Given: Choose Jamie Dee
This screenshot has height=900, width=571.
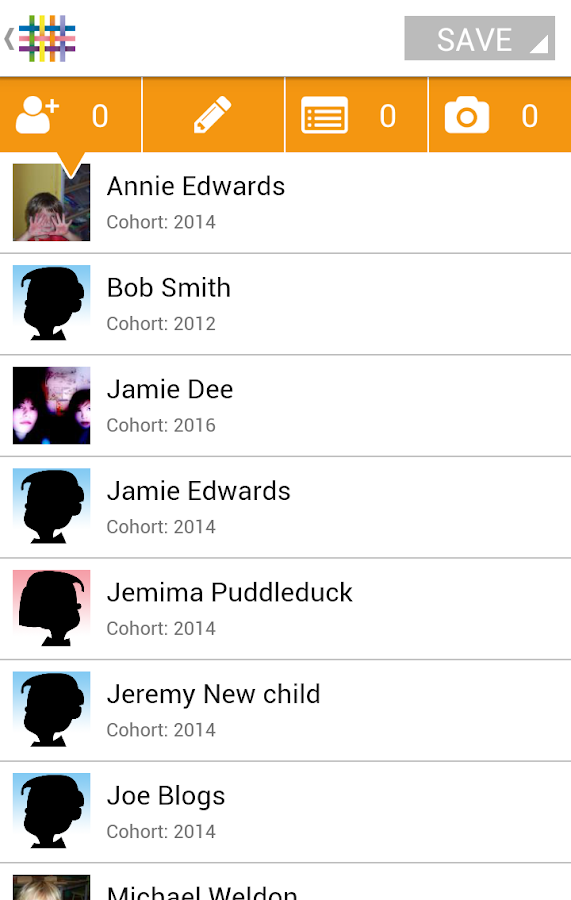Looking at the screenshot, I should tap(285, 406).
